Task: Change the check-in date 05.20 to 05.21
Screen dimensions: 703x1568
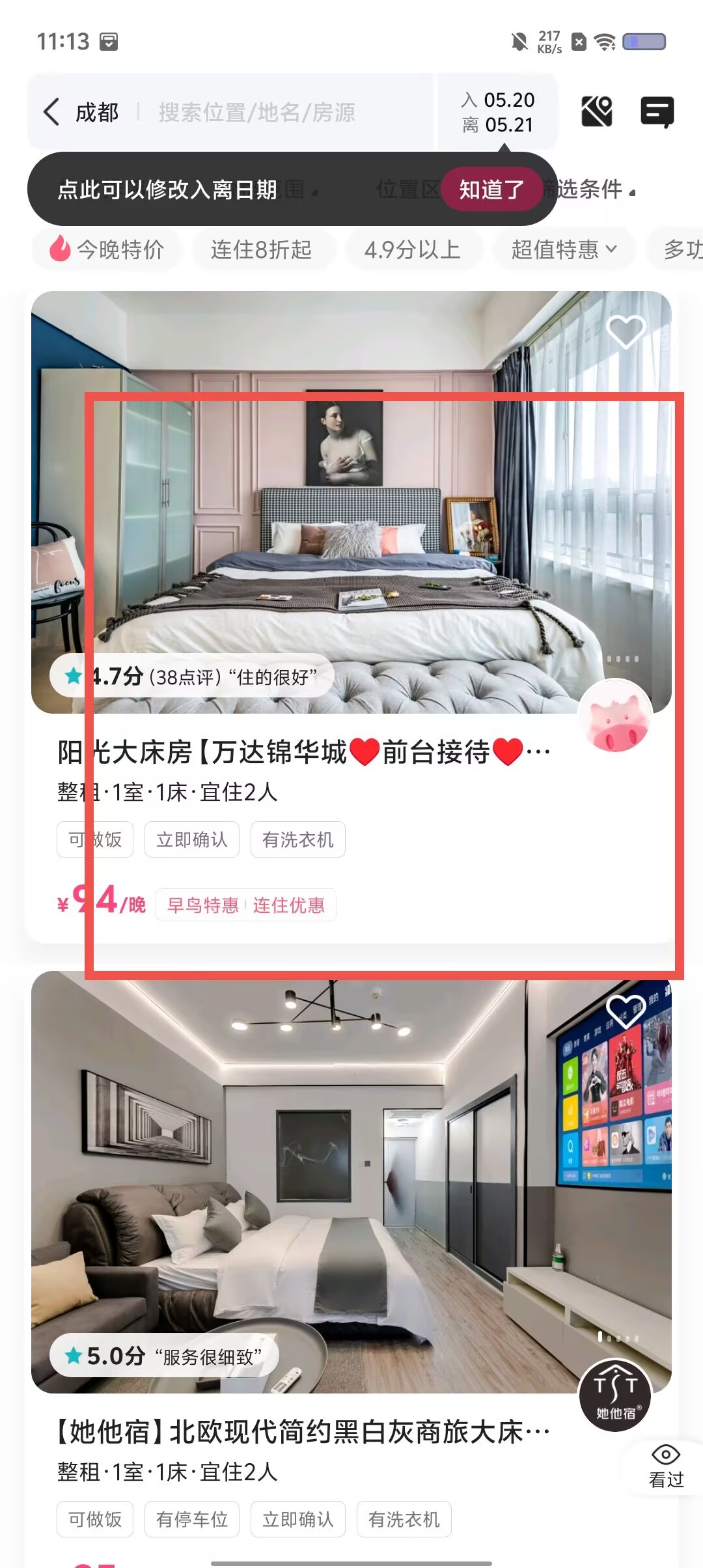Action: point(498,112)
